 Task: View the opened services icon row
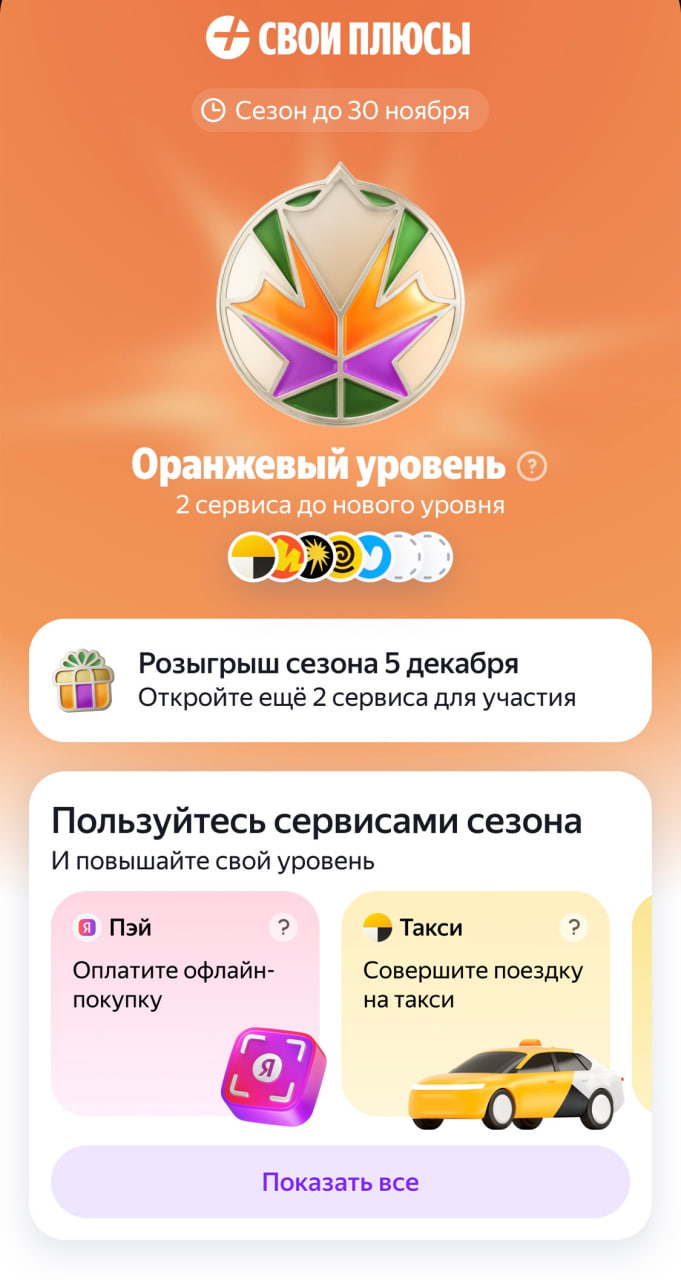tap(340, 557)
